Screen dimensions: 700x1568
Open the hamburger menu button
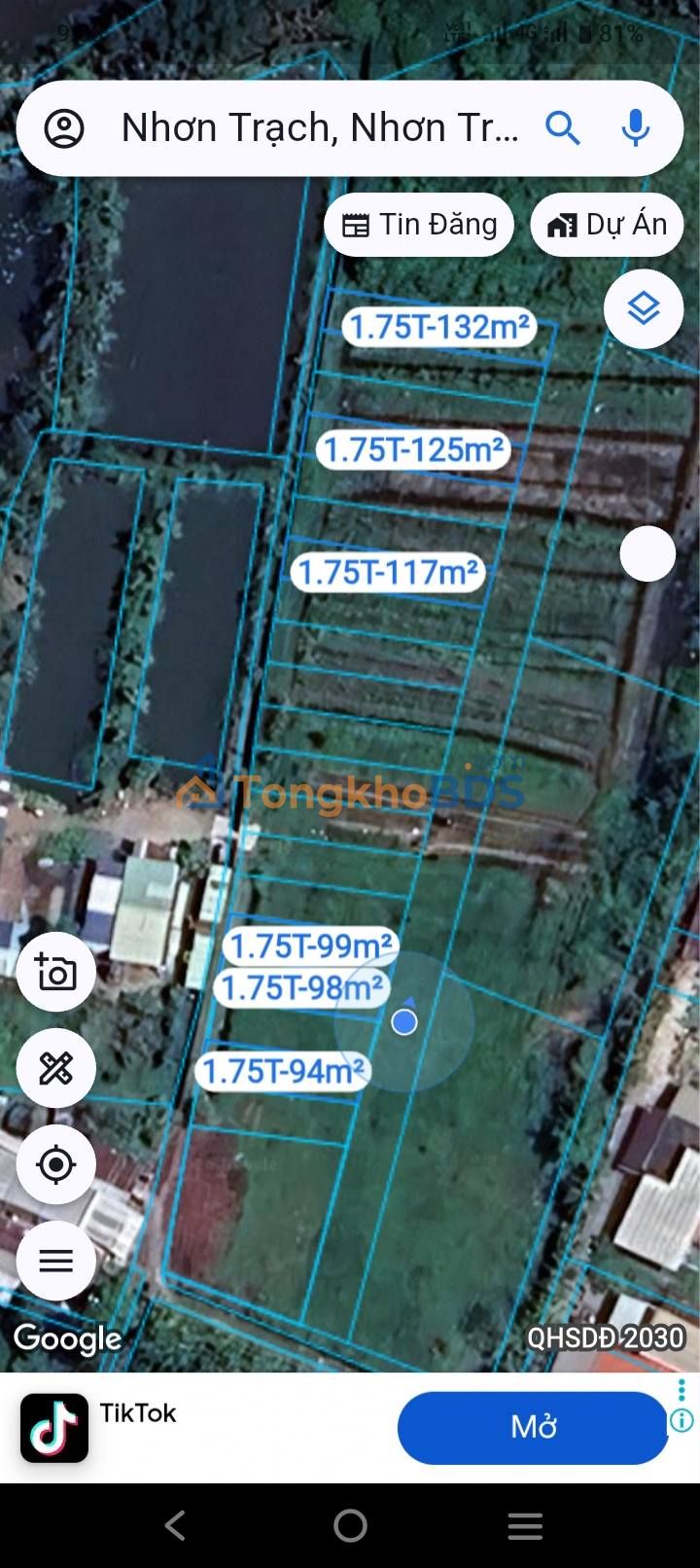point(56,1261)
